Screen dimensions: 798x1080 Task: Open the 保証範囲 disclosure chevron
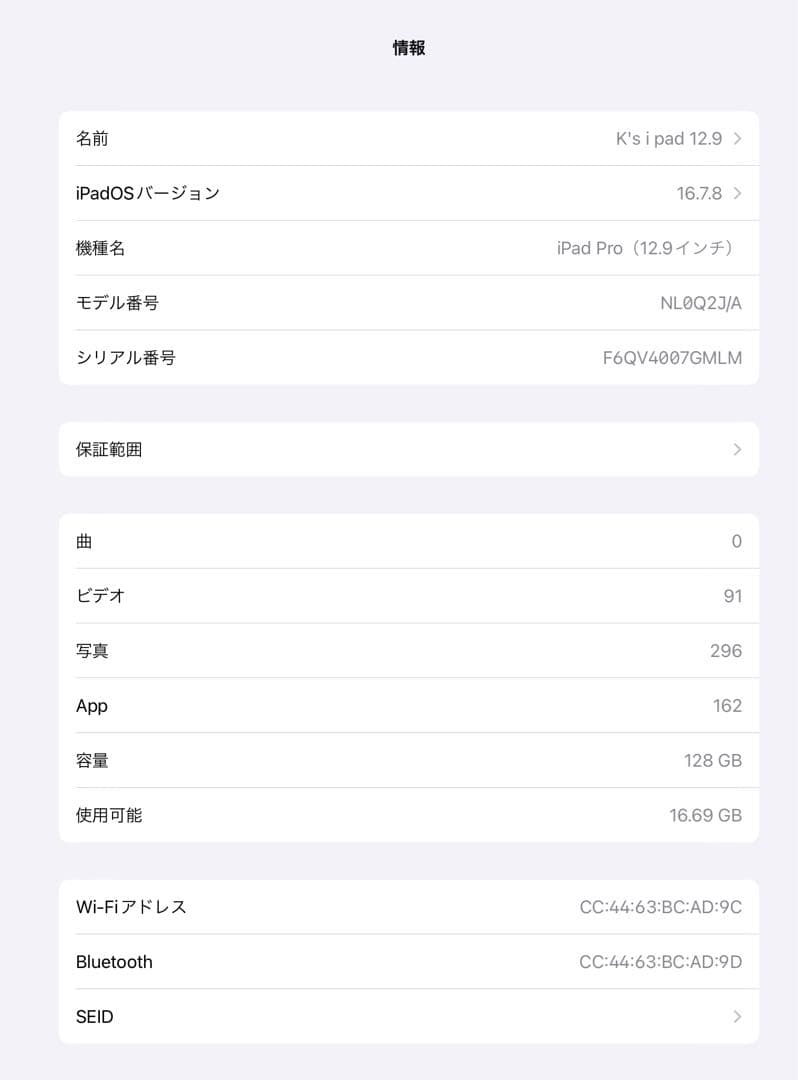pyautogui.click(x=736, y=449)
